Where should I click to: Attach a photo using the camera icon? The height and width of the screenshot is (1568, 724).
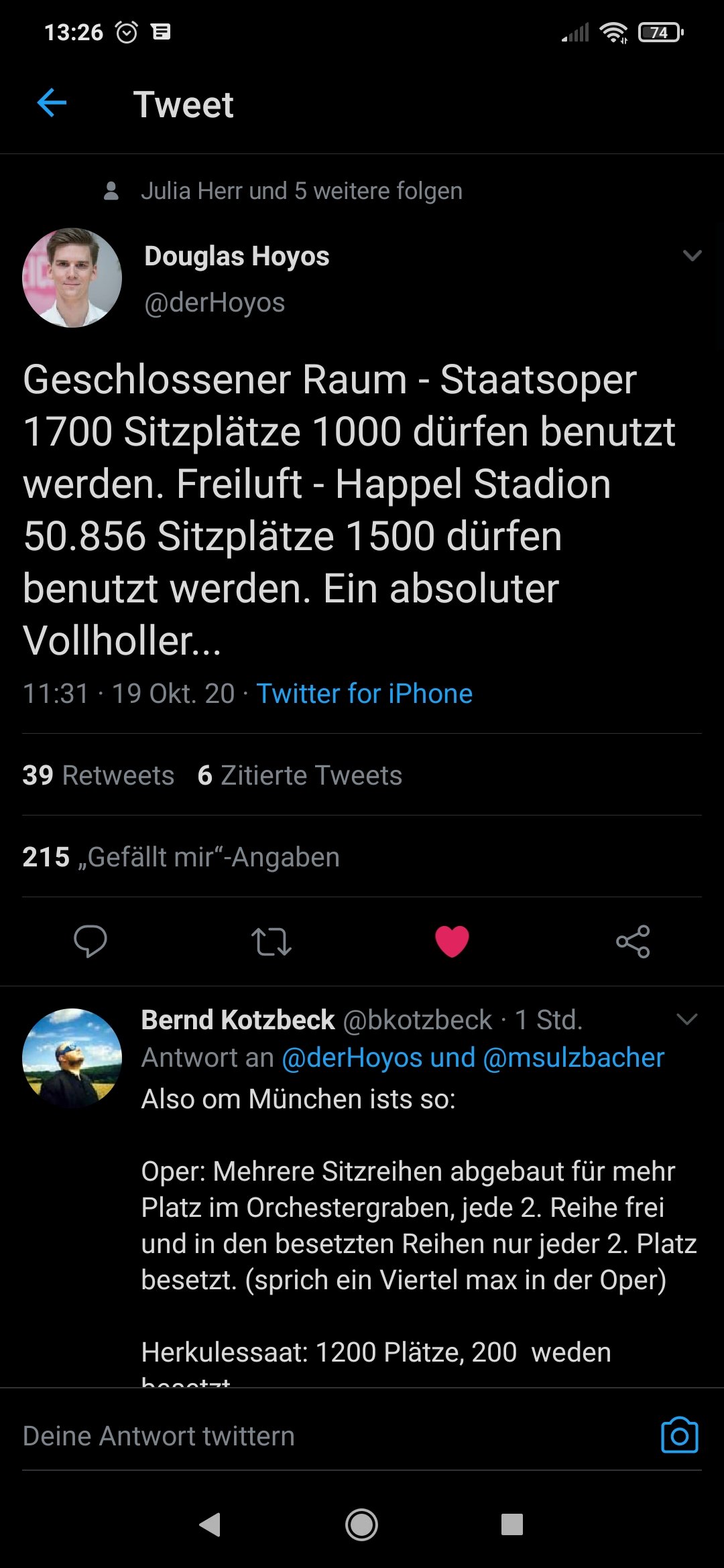pos(679,1436)
